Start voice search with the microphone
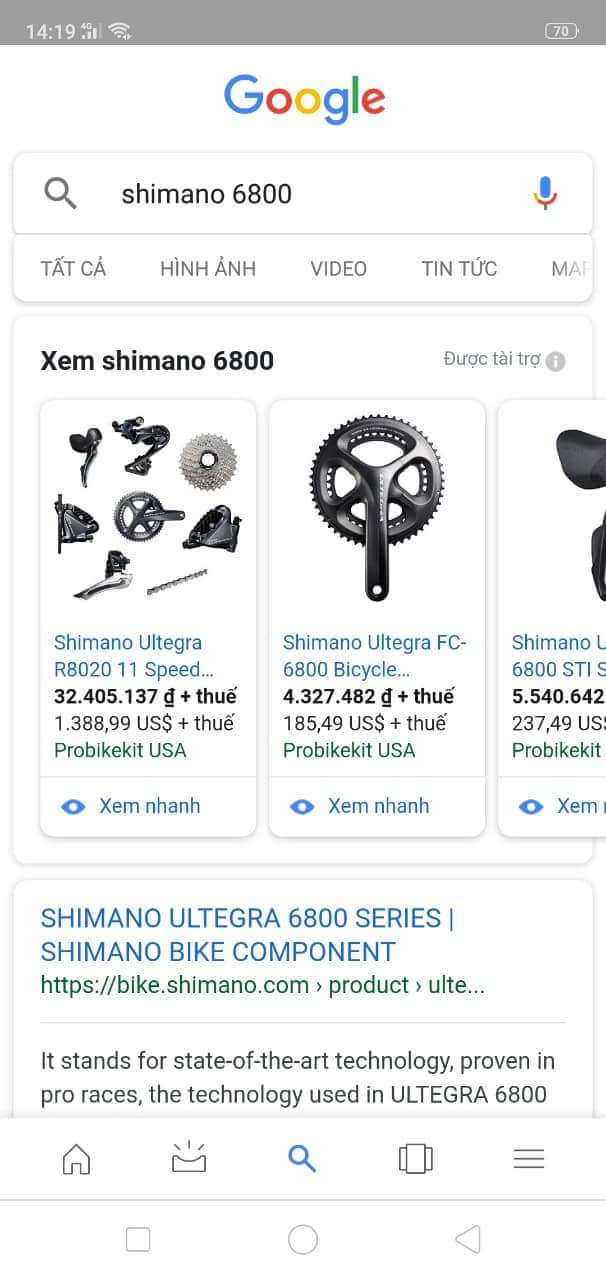This screenshot has width=606, height=1280. point(545,193)
